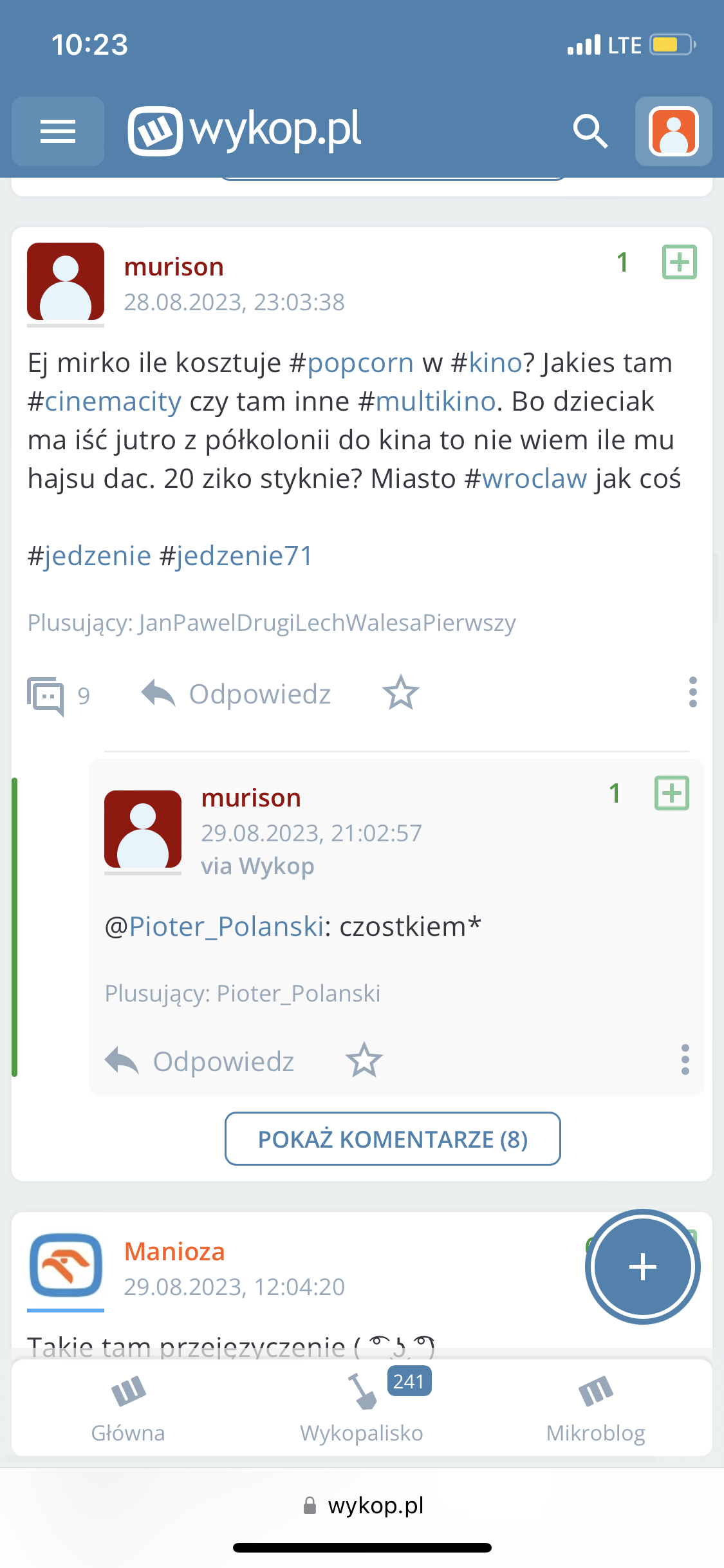The width and height of the screenshot is (724, 1568).
Task: Favorite murison's popcorn post with the star
Action: click(x=401, y=693)
